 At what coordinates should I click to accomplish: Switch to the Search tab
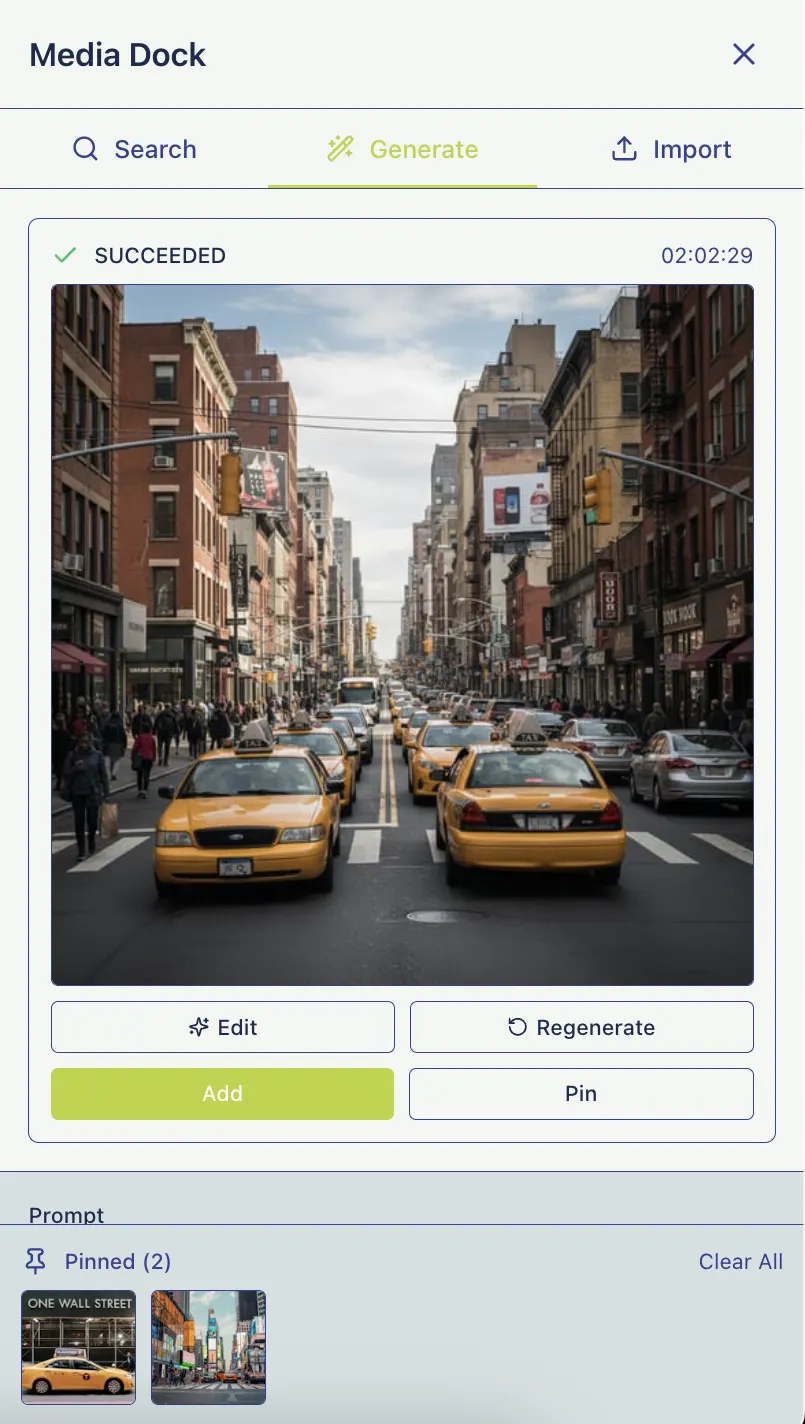(x=134, y=150)
